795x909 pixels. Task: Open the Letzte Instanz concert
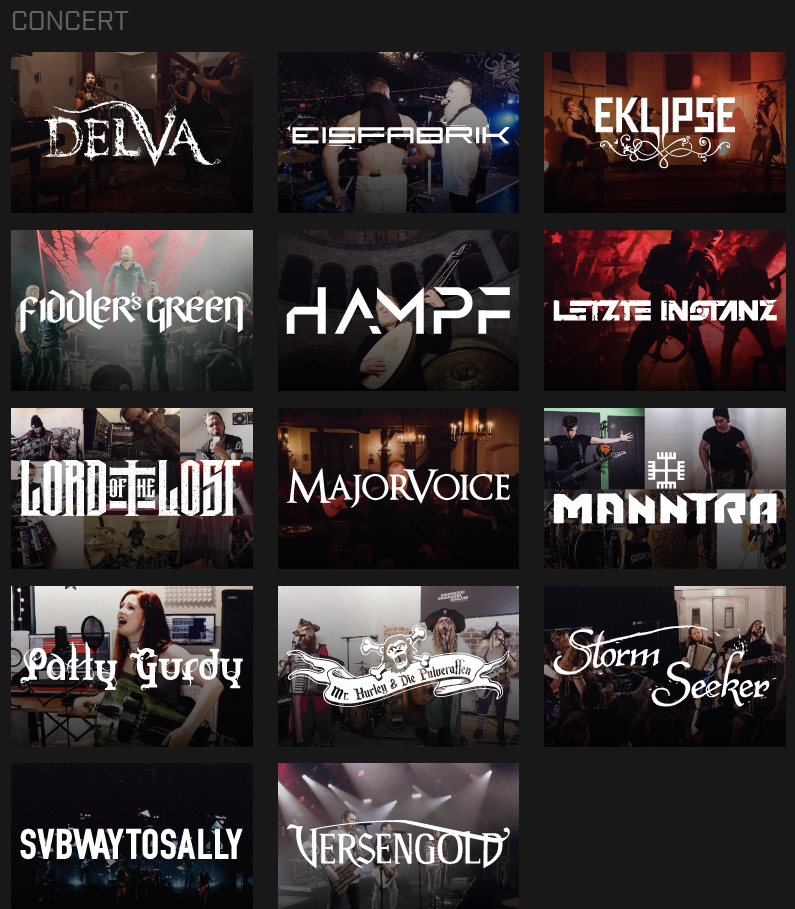pyautogui.click(x=664, y=310)
